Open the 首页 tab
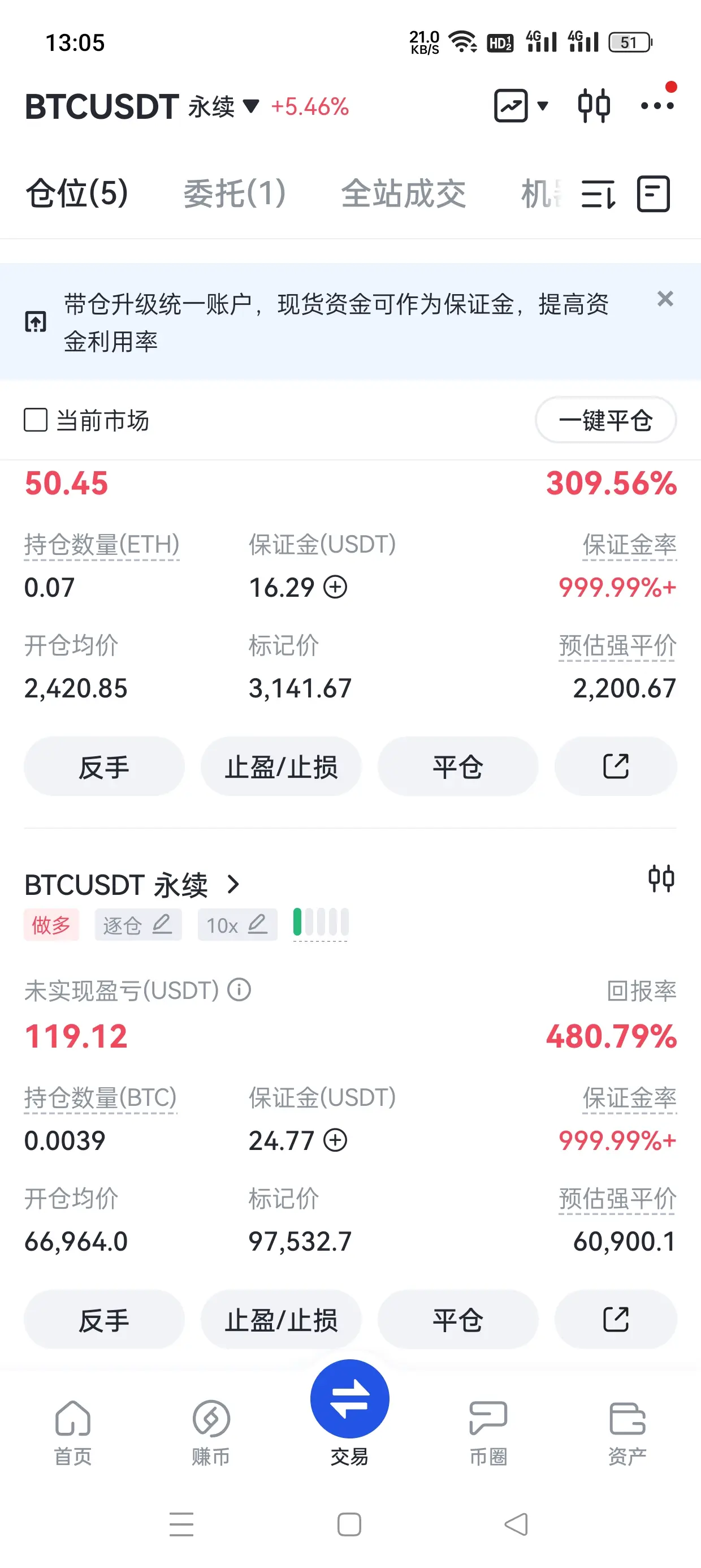Screen dimensions: 701x1568 click(x=73, y=1433)
